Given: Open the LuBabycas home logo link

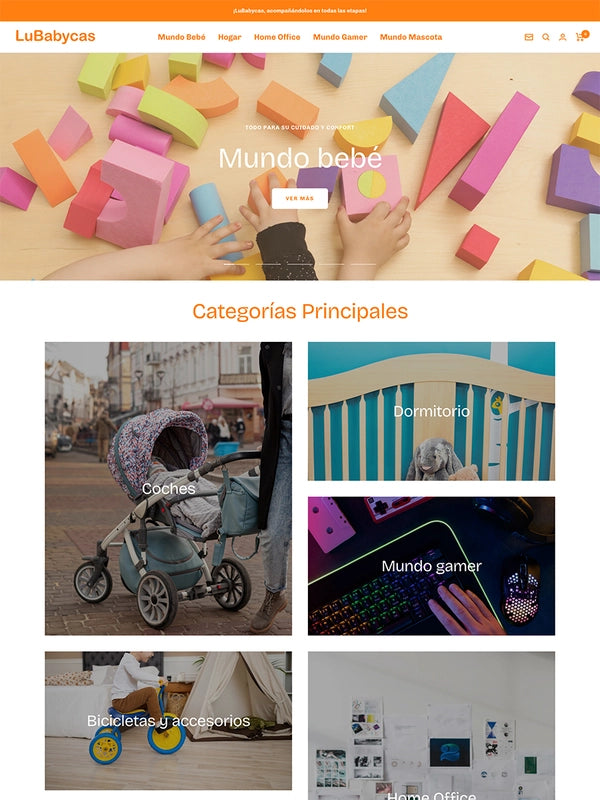Looking at the screenshot, I should point(55,37).
